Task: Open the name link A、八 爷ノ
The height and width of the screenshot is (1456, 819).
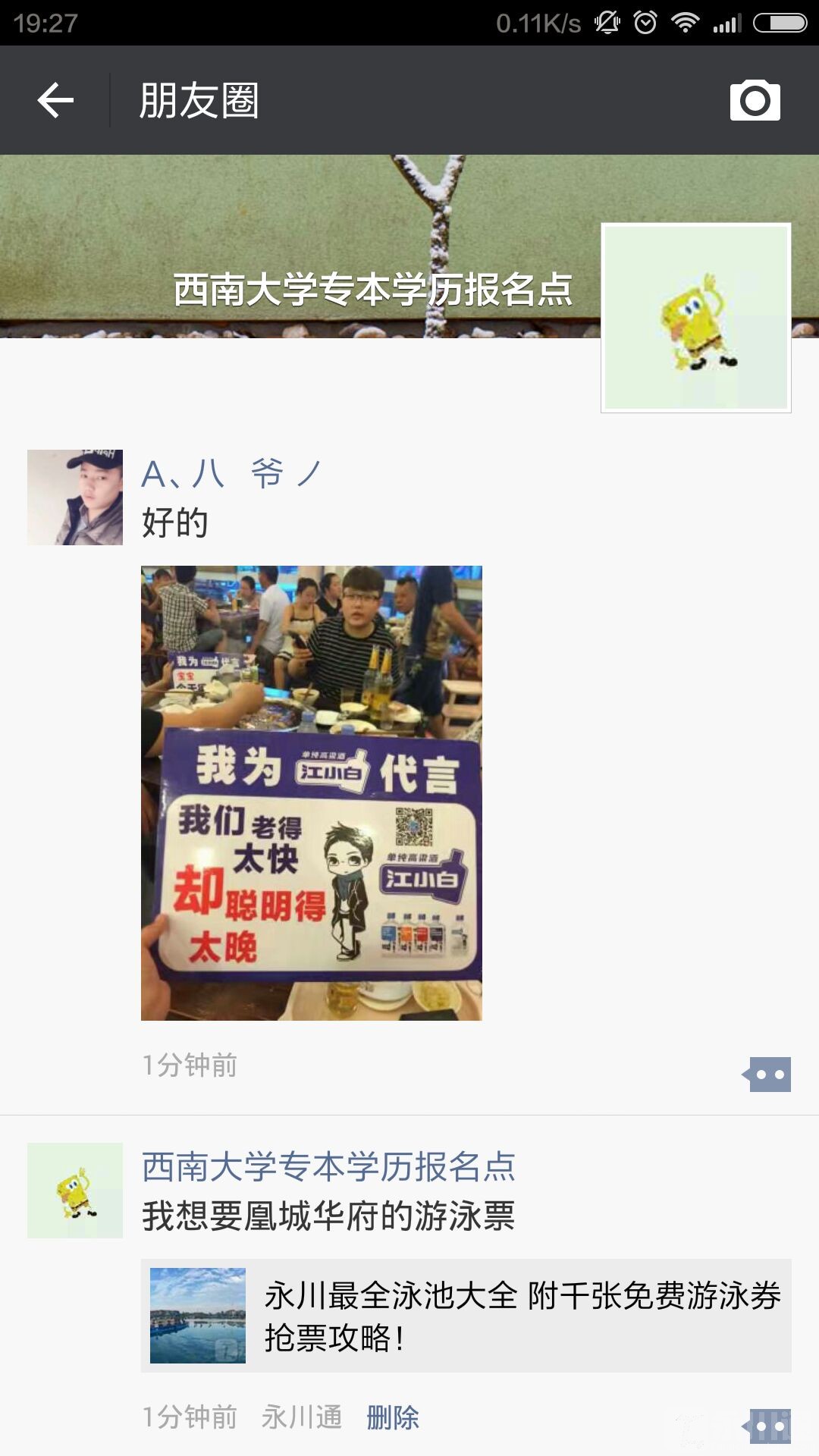Action: 231,474
